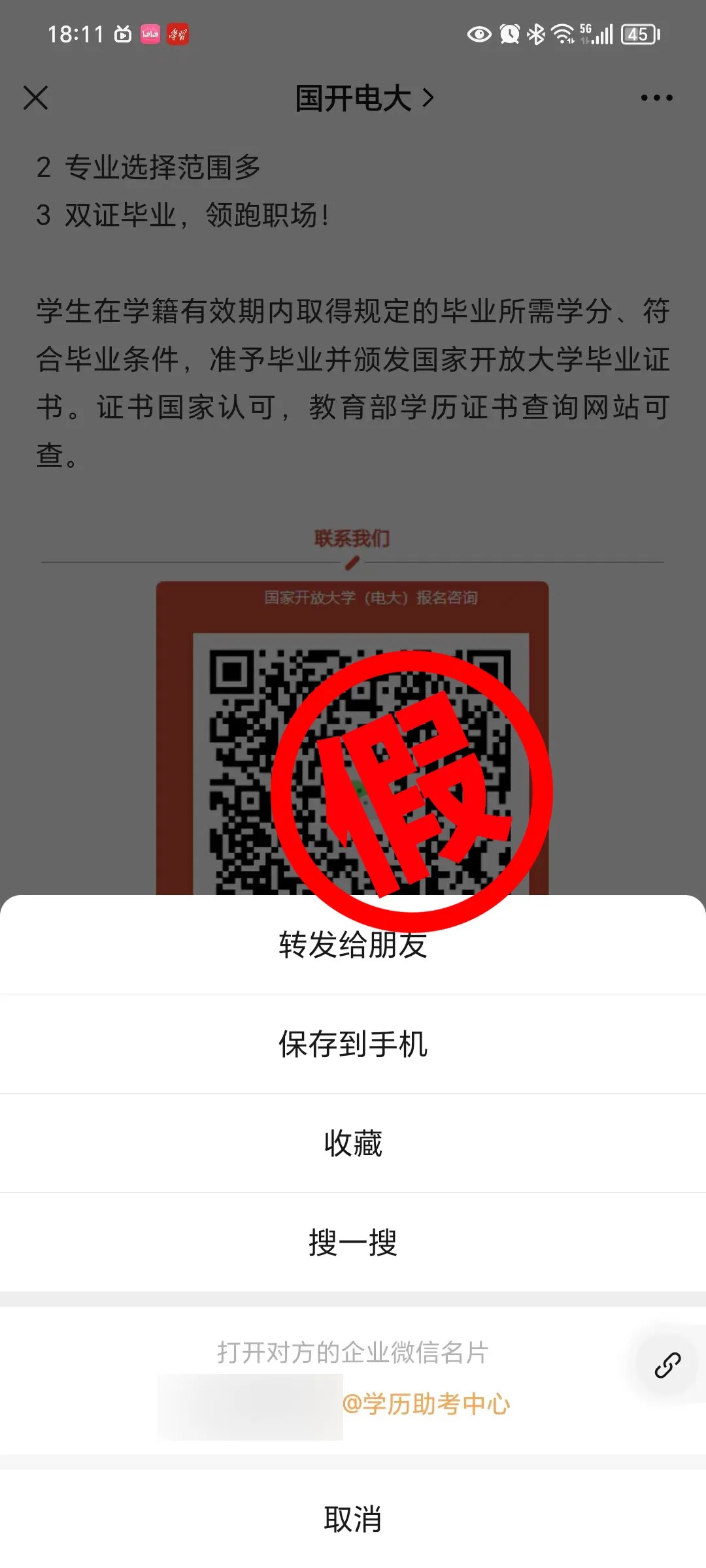Choose 保存到手机 to save the image
Viewport: 706px width, 1568px height.
coord(353,1044)
